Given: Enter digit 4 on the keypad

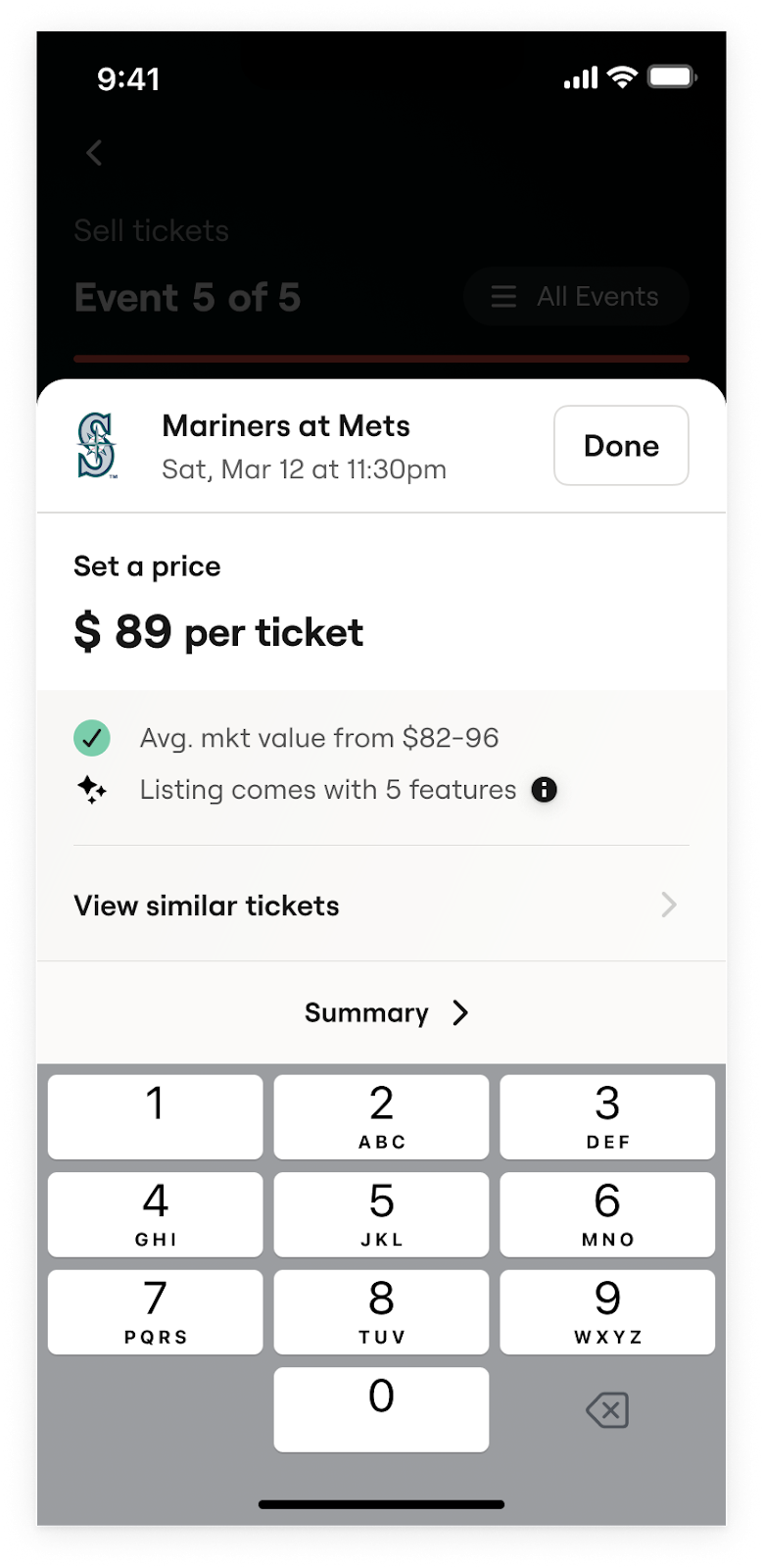Looking at the screenshot, I should coord(155,1214).
